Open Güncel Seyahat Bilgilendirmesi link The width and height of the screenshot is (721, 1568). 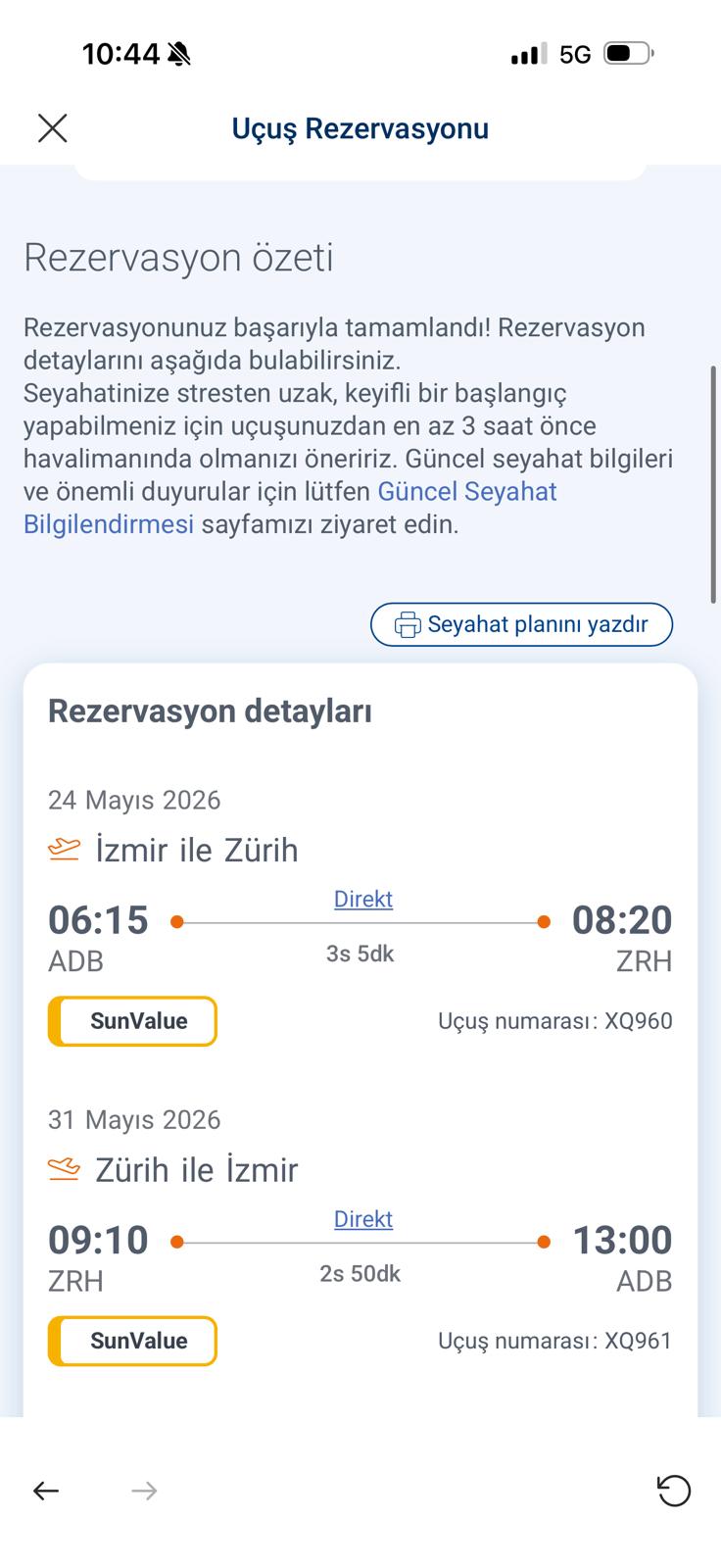466,491
